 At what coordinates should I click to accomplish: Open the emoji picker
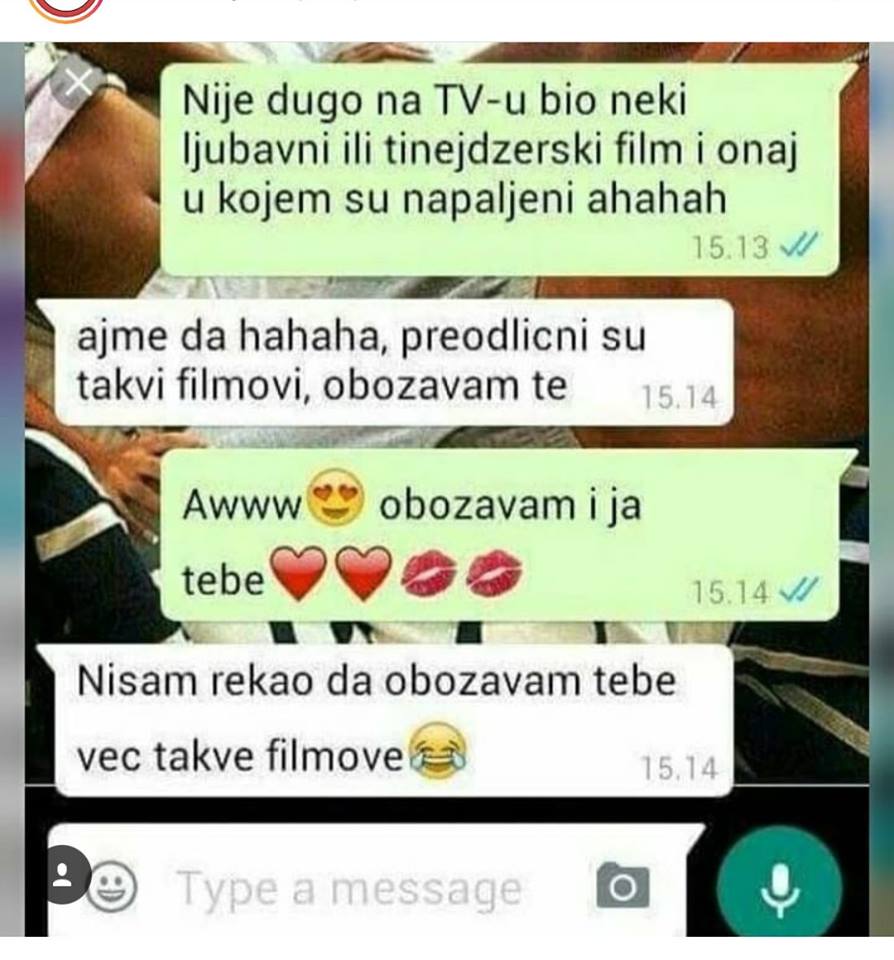click(118, 885)
